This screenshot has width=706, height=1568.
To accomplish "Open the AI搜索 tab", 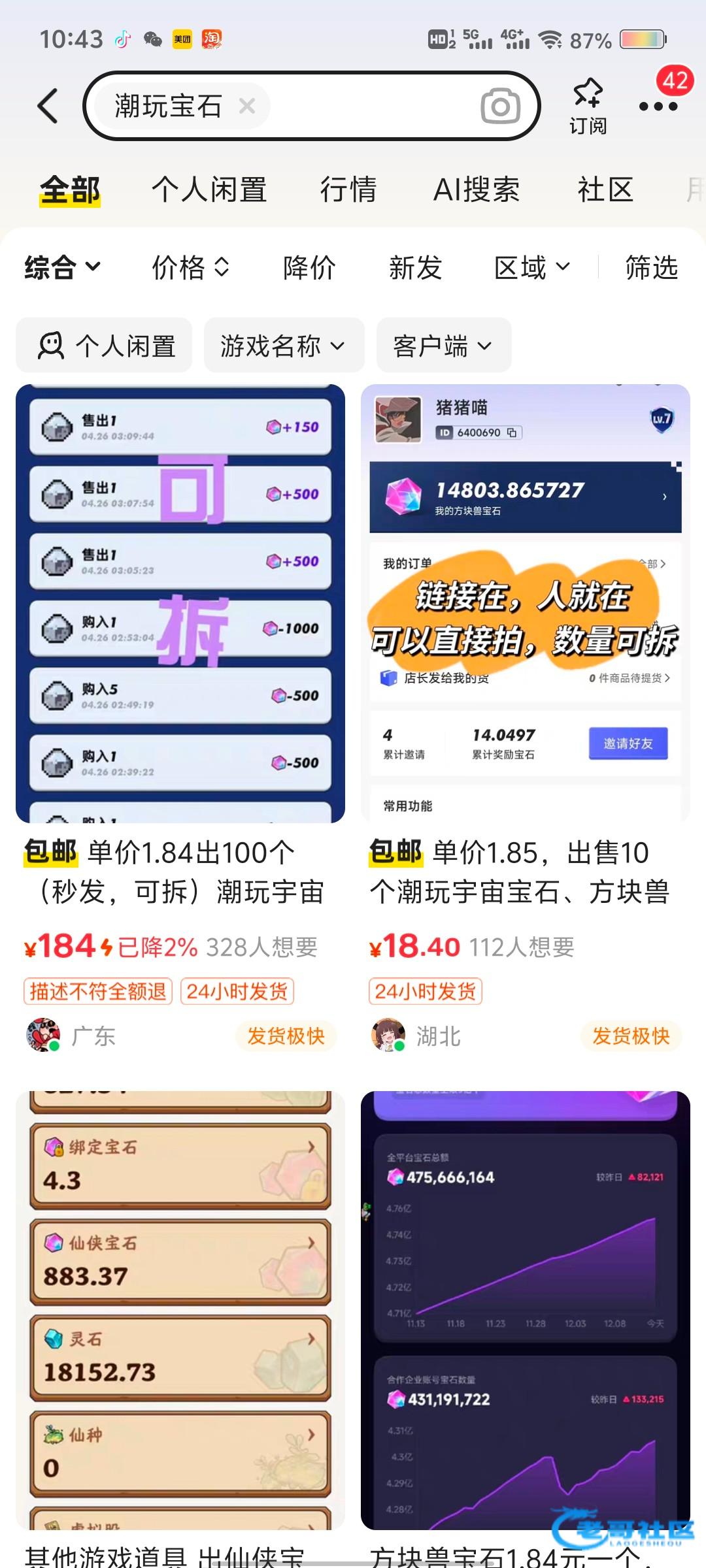I will point(477,190).
